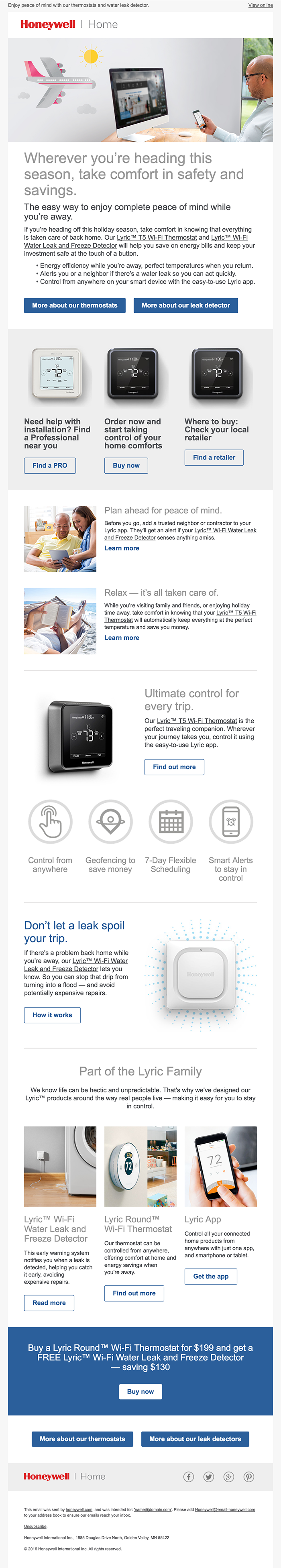281x1568 pixels.
Task: Tap Learn more under Plan ahead section
Action: tap(122, 548)
